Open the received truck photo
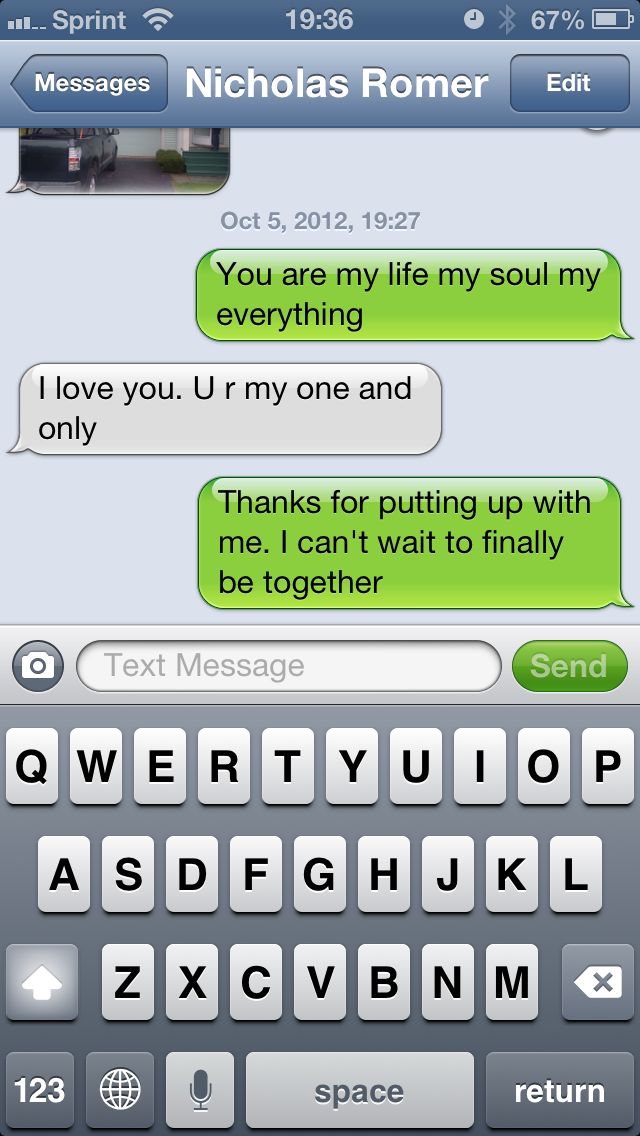 tap(125, 160)
